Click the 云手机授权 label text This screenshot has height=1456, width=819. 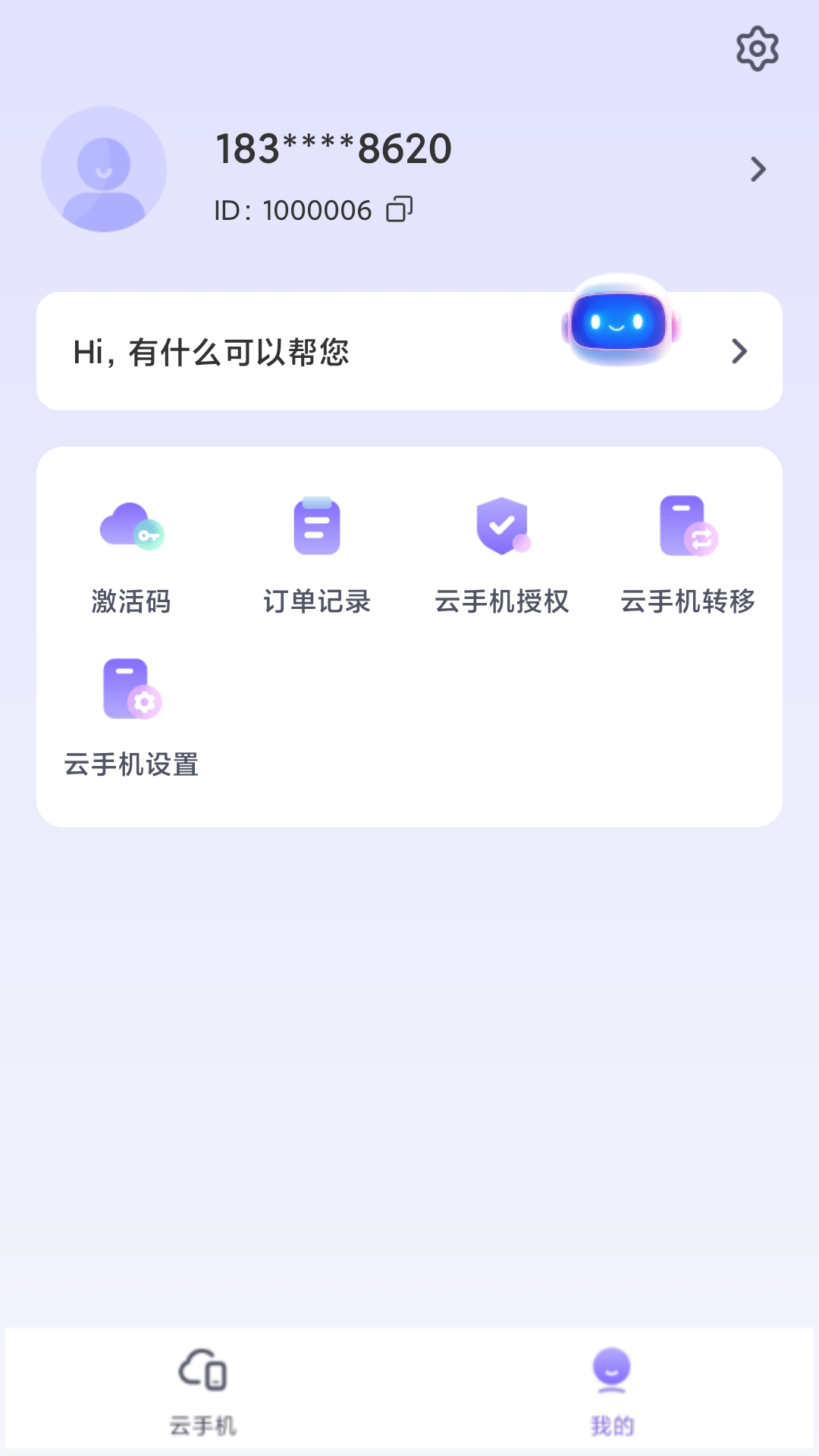[502, 601]
